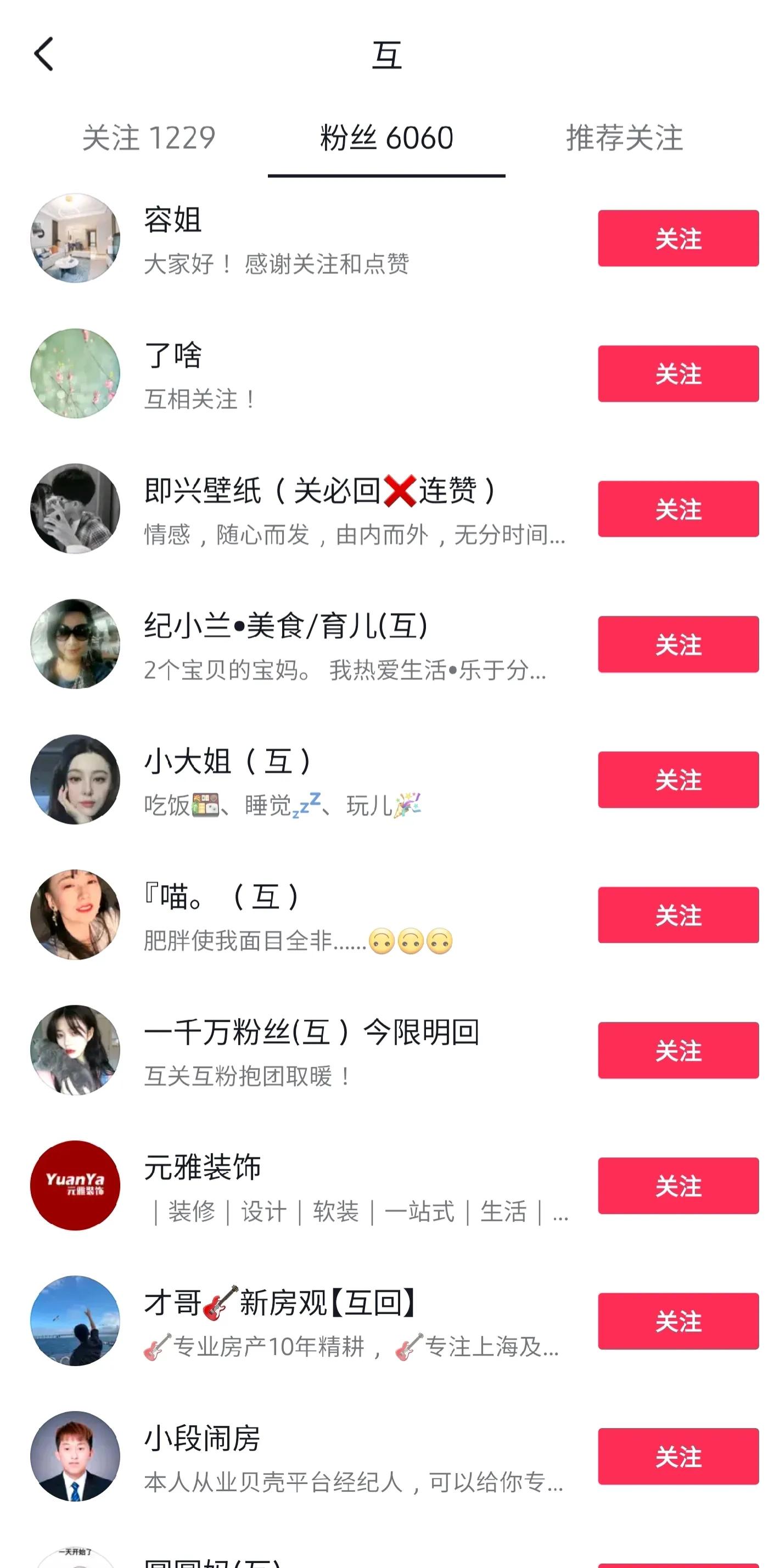Open 小段闹房's profile avatar
The width and height of the screenshot is (774, 1568).
(x=75, y=1457)
